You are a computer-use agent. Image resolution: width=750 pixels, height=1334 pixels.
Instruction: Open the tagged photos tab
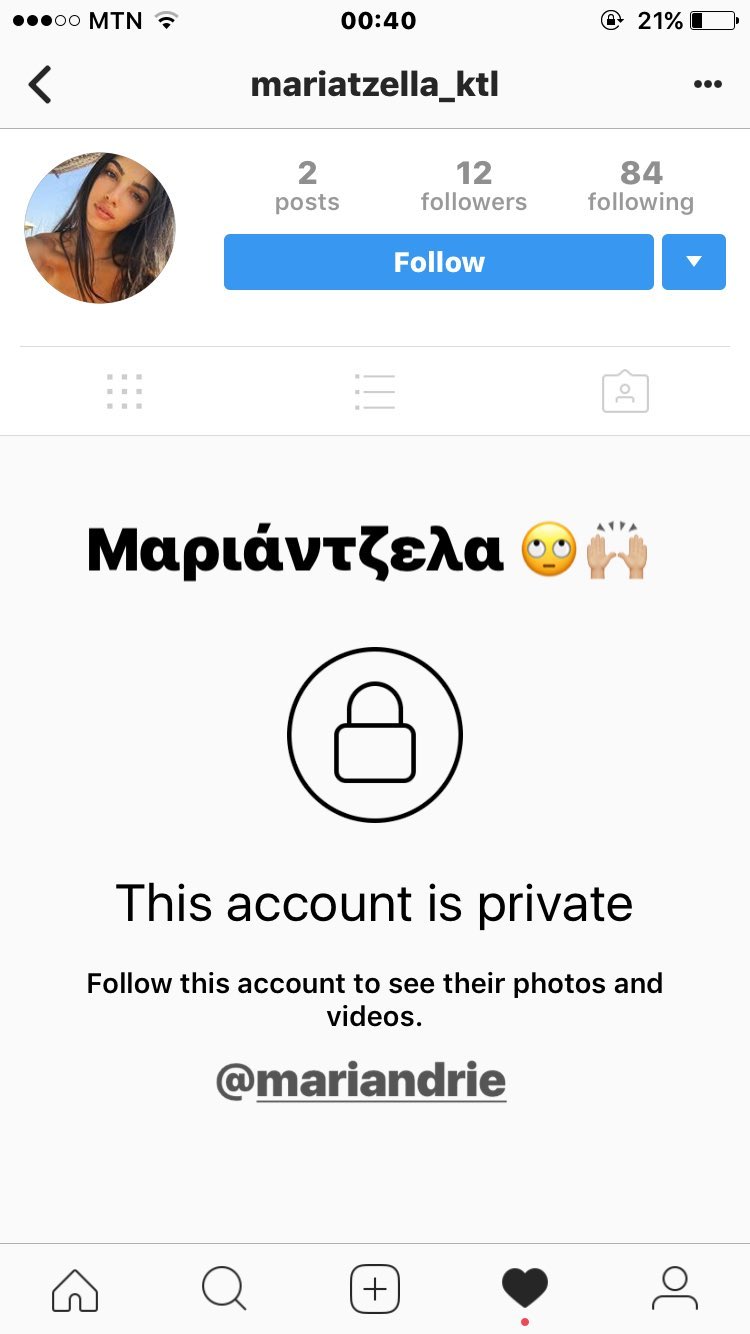tap(625, 392)
